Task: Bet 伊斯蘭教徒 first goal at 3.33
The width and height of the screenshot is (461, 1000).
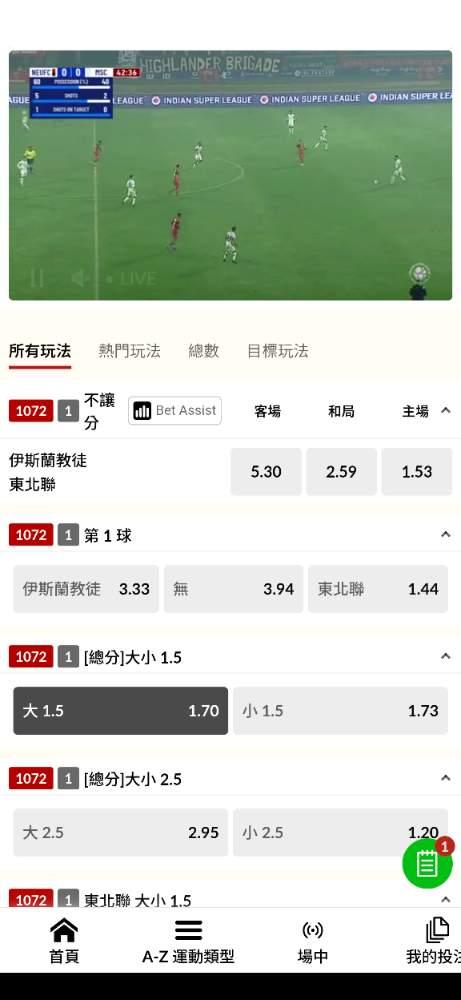Action: (86, 589)
